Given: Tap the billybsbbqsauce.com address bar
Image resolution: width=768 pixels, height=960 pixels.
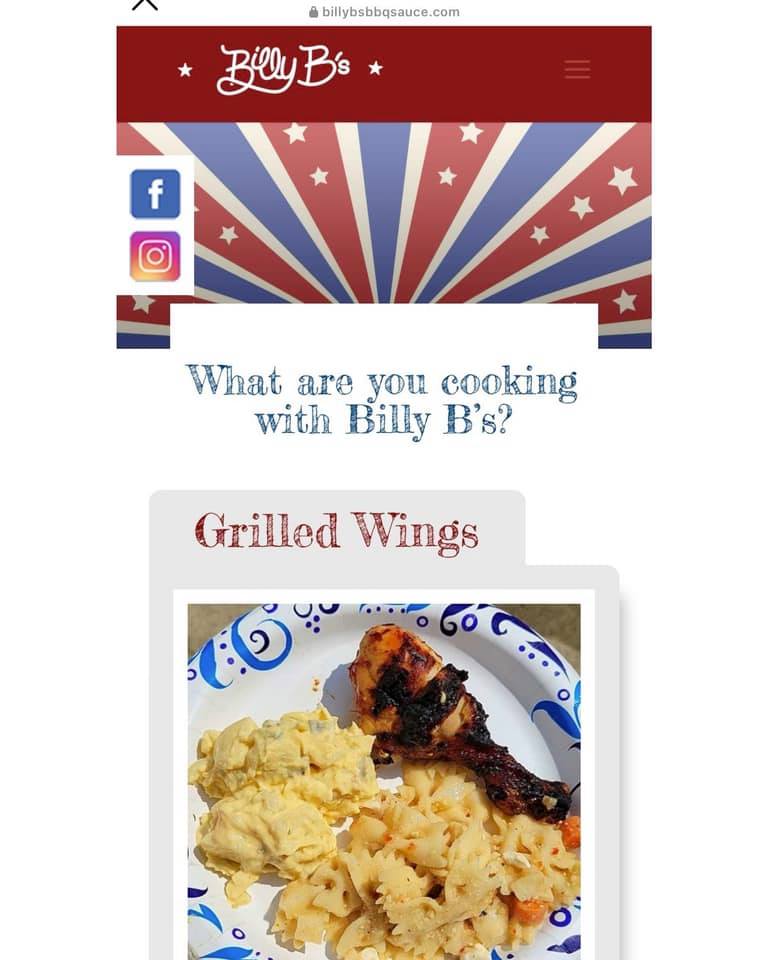Looking at the screenshot, I should point(385,12).
